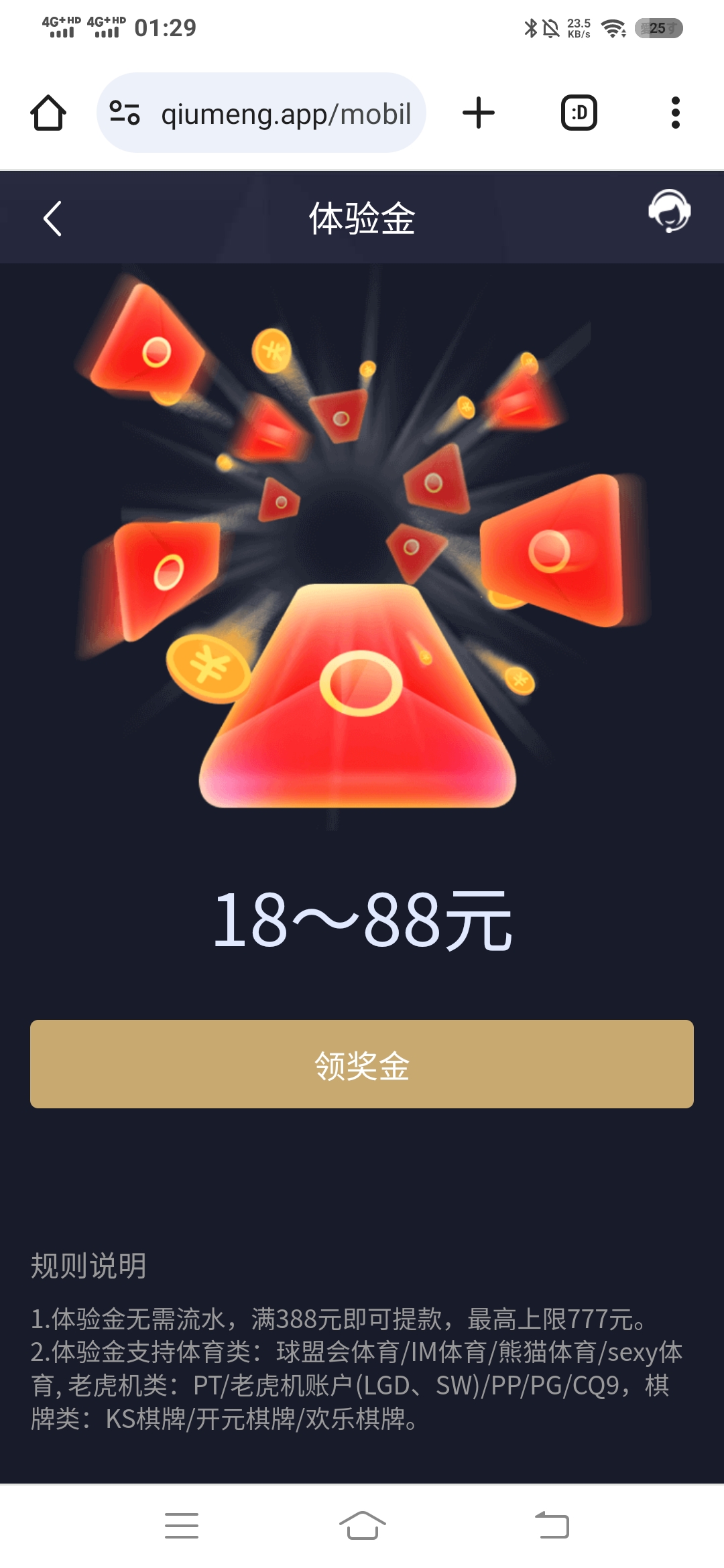724x1568 pixels.
Task: Open the browser home page
Action: 48,113
